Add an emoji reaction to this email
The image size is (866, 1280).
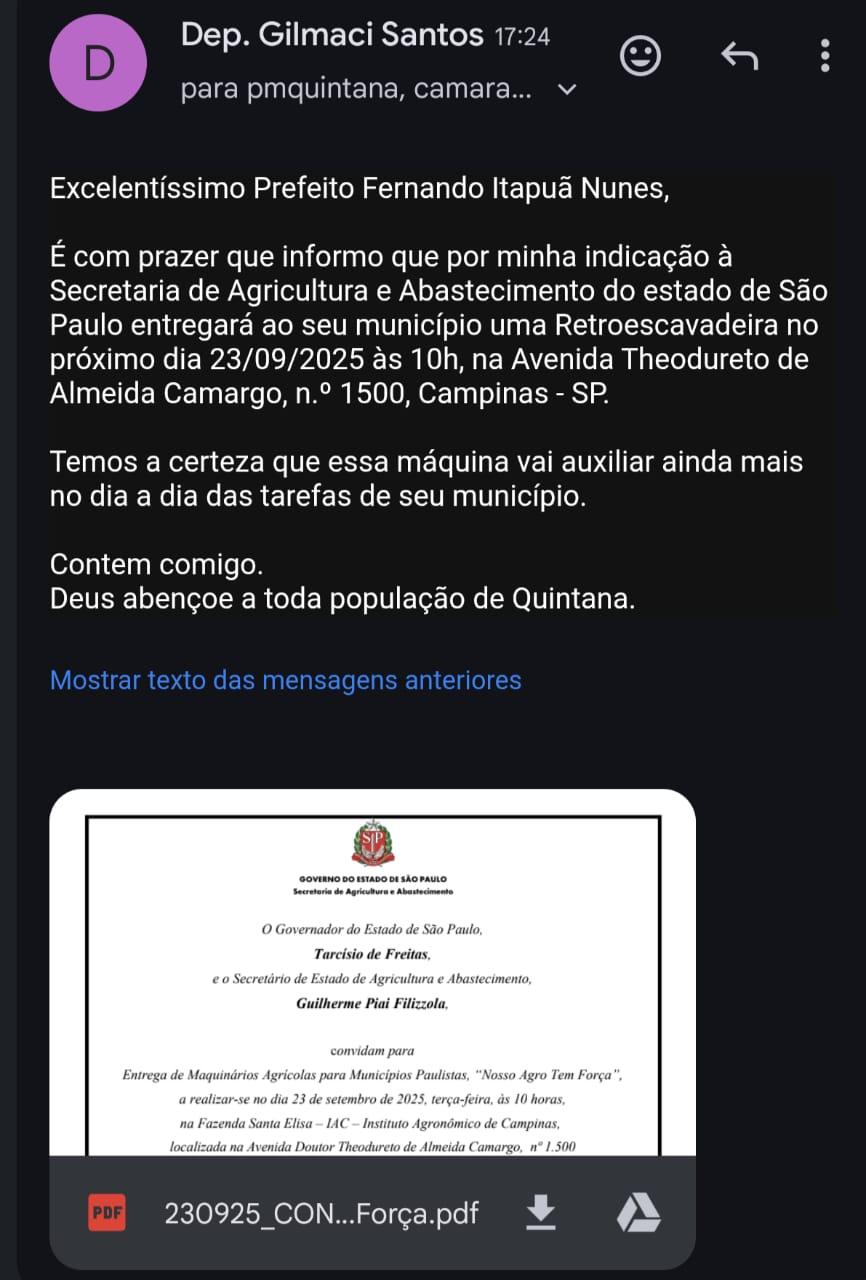click(640, 56)
